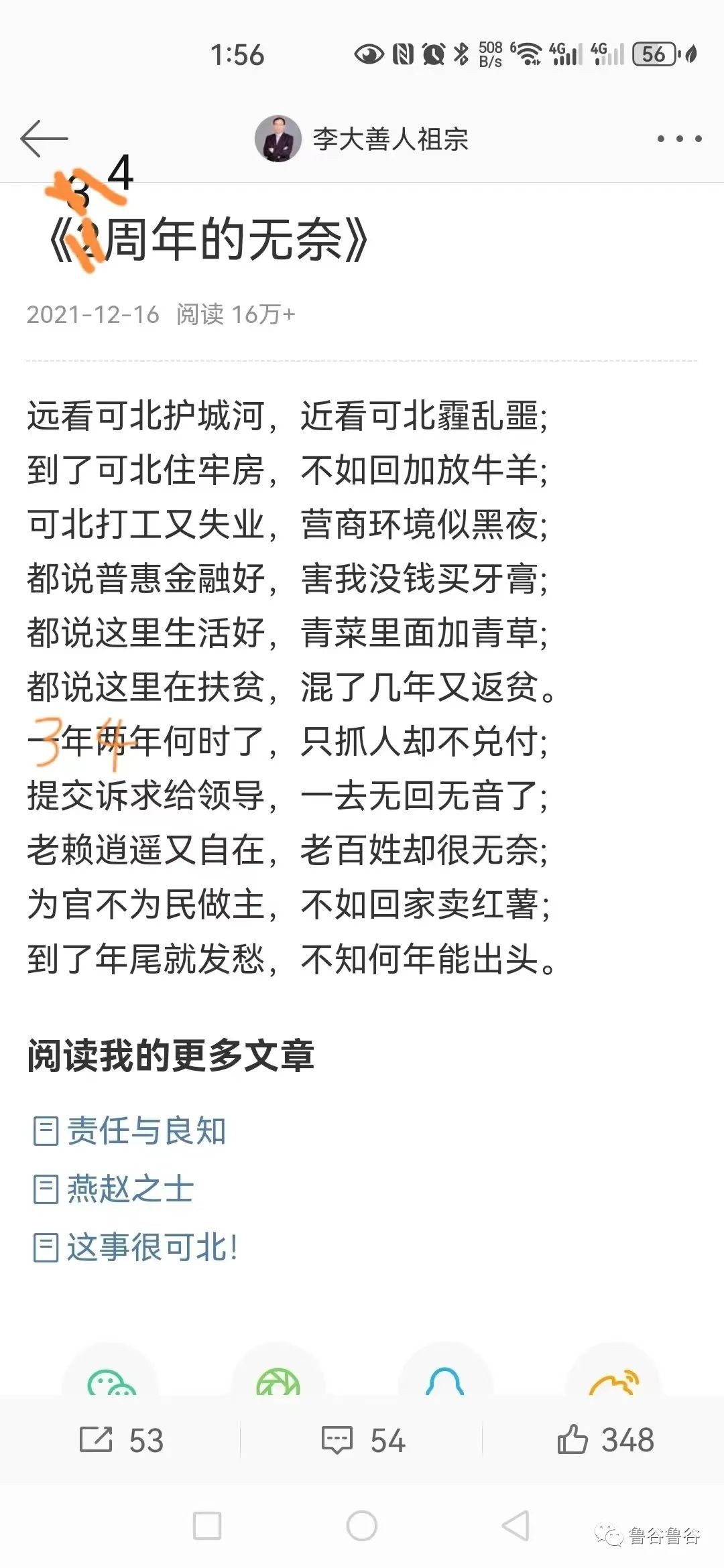
Task: Open recent apps with square button
Action: point(207,1526)
